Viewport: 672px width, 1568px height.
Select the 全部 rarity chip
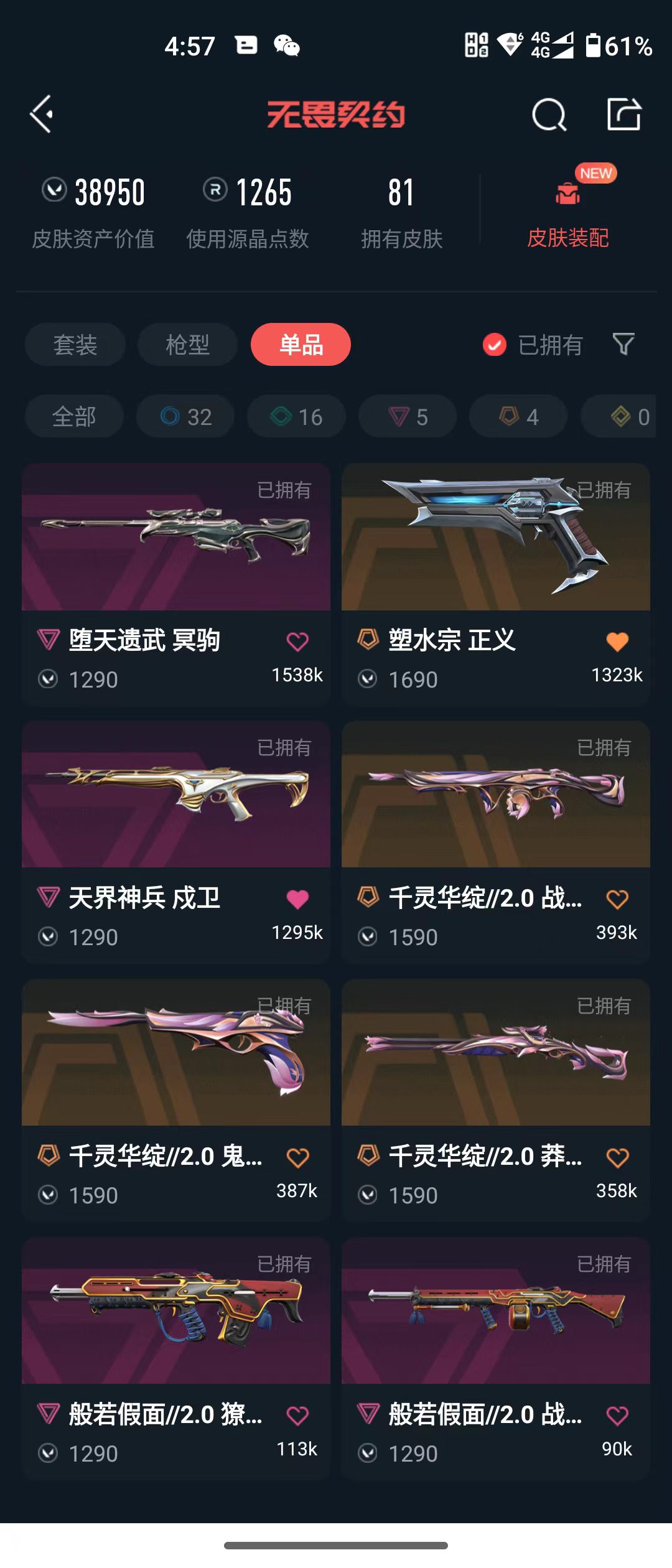(x=74, y=416)
